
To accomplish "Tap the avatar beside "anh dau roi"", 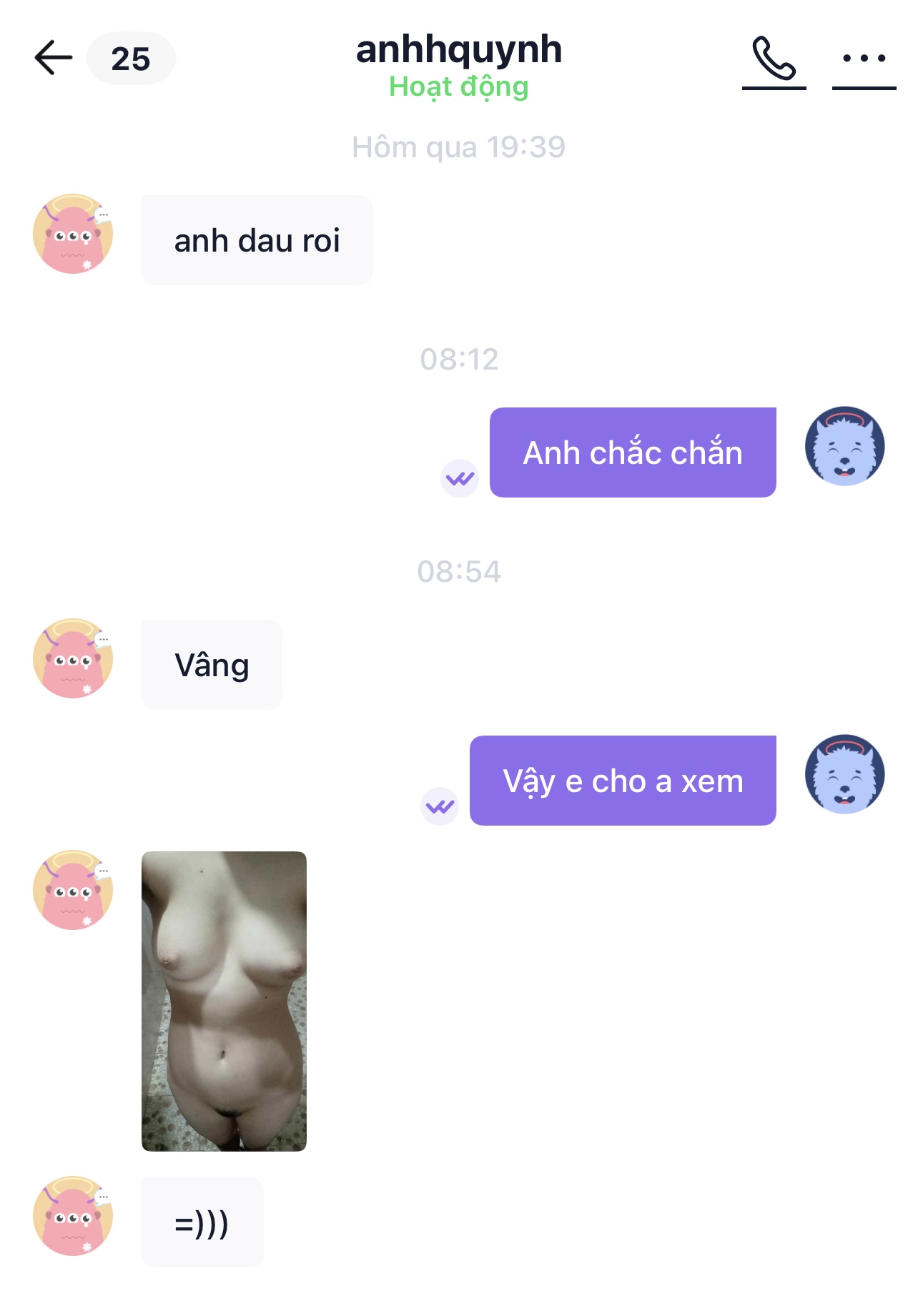I will [x=73, y=234].
